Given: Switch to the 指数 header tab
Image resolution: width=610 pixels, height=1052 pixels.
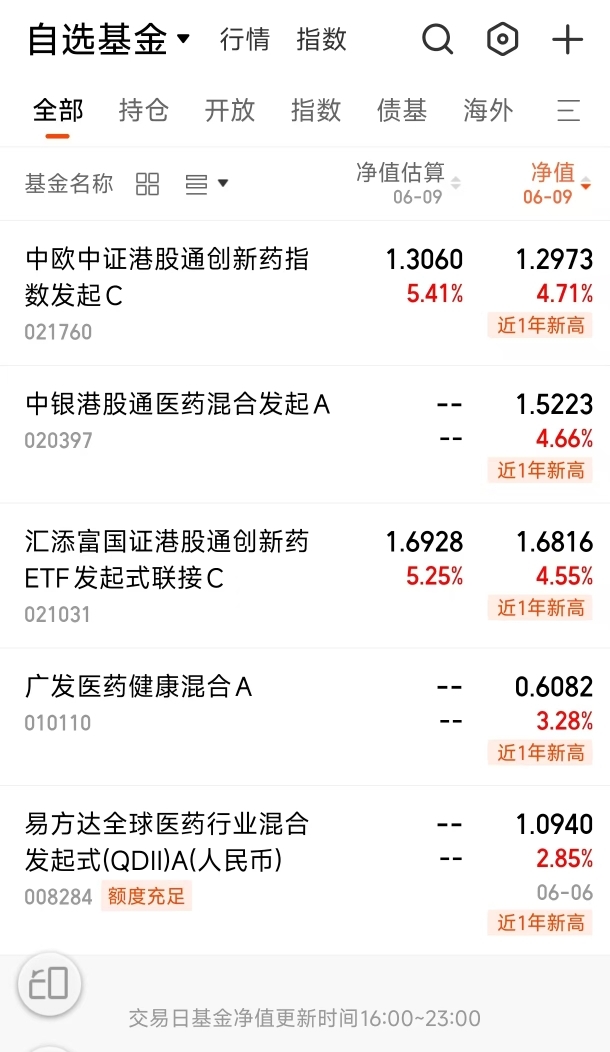Looking at the screenshot, I should [x=321, y=39].
